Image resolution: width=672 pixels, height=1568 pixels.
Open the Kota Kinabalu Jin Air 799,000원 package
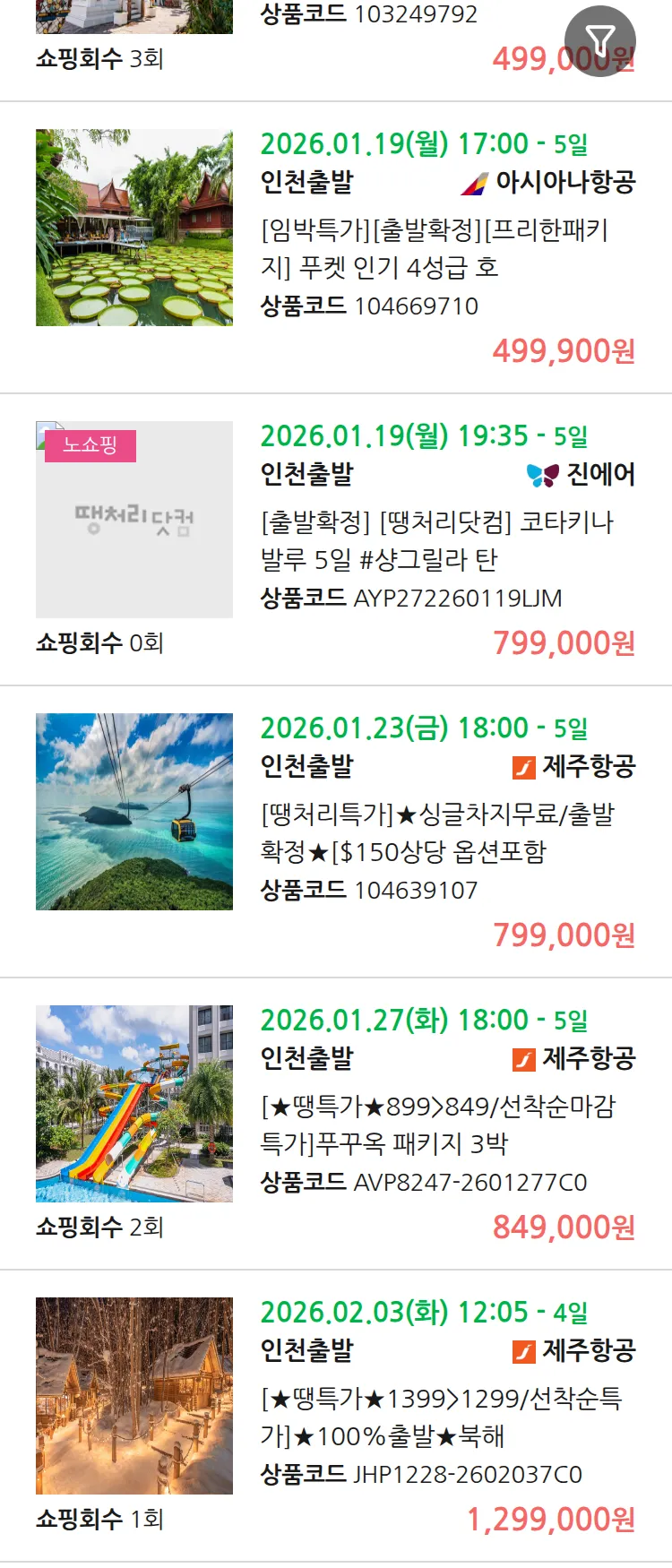(436, 541)
